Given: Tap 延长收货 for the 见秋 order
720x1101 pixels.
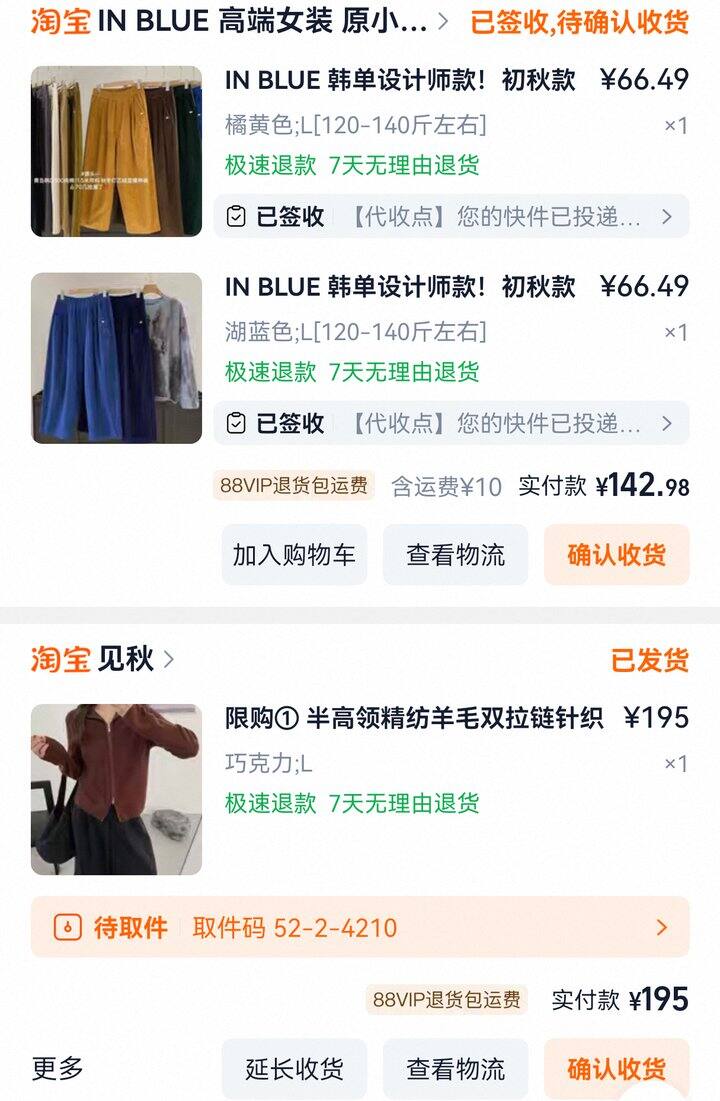Looking at the screenshot, I should point(294,1068).
